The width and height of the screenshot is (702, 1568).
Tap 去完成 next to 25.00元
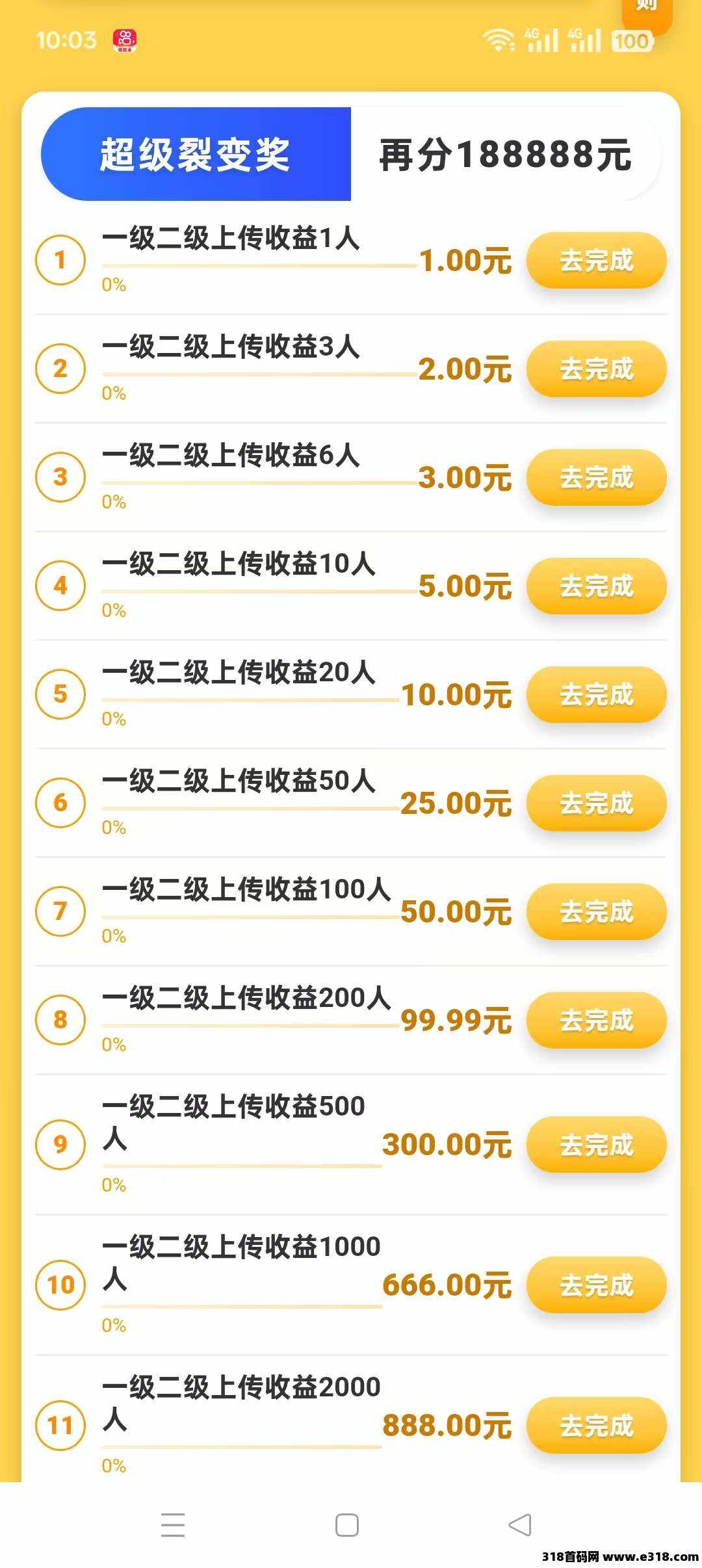[x=596, y=803]
